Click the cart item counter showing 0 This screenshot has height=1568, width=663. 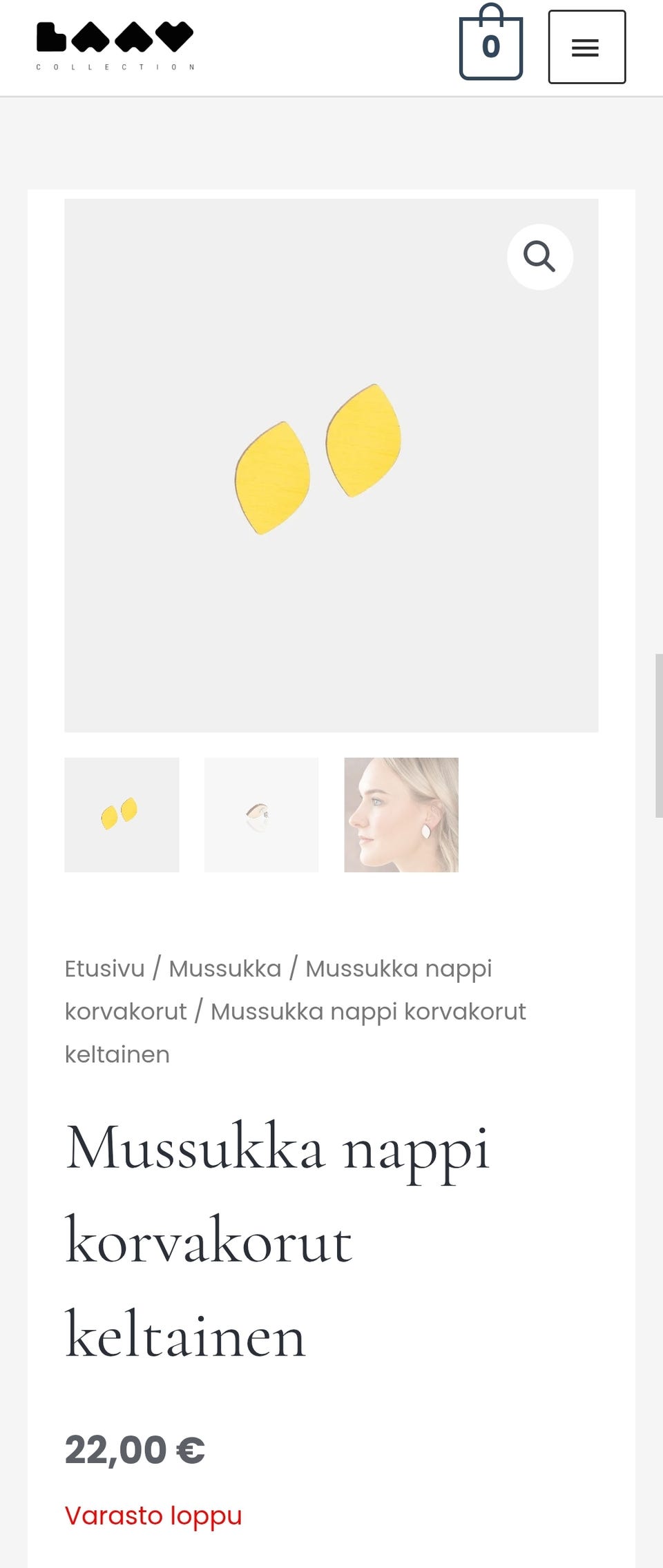click(491, 47)
